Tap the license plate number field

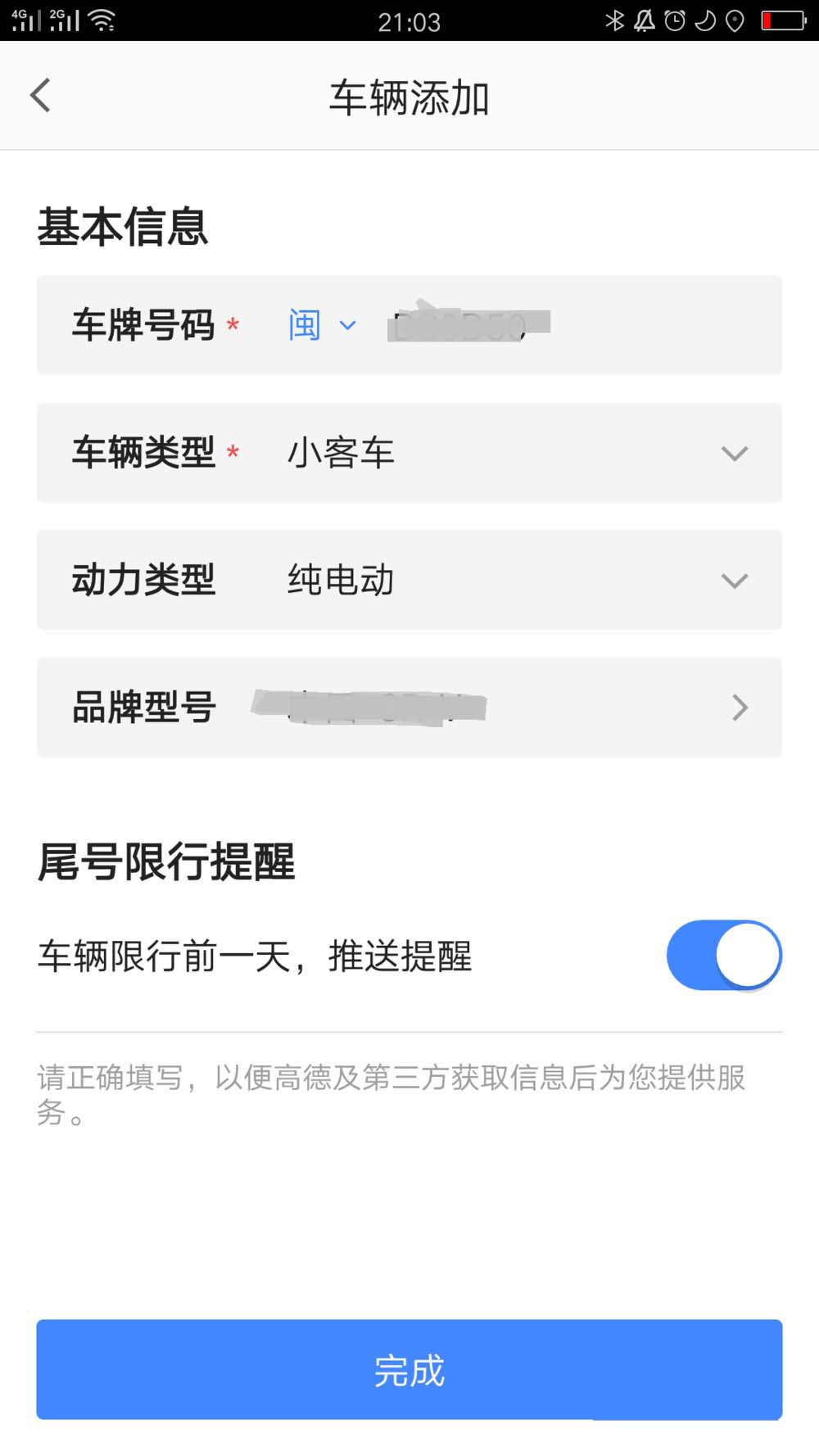557,325
